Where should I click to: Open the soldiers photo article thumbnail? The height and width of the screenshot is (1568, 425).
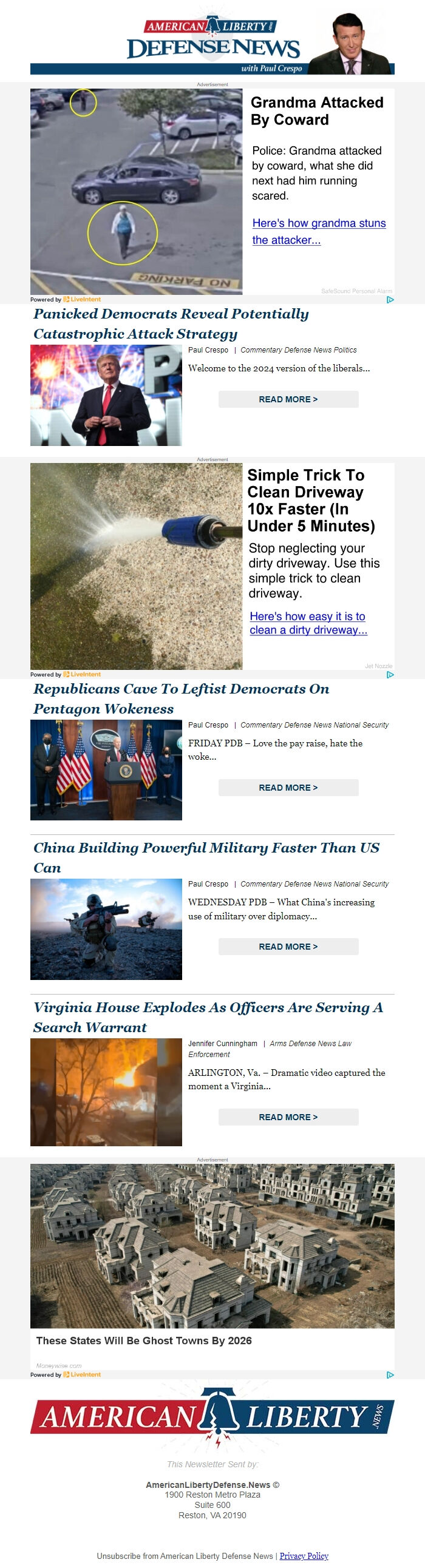click(x=106, y=929)
